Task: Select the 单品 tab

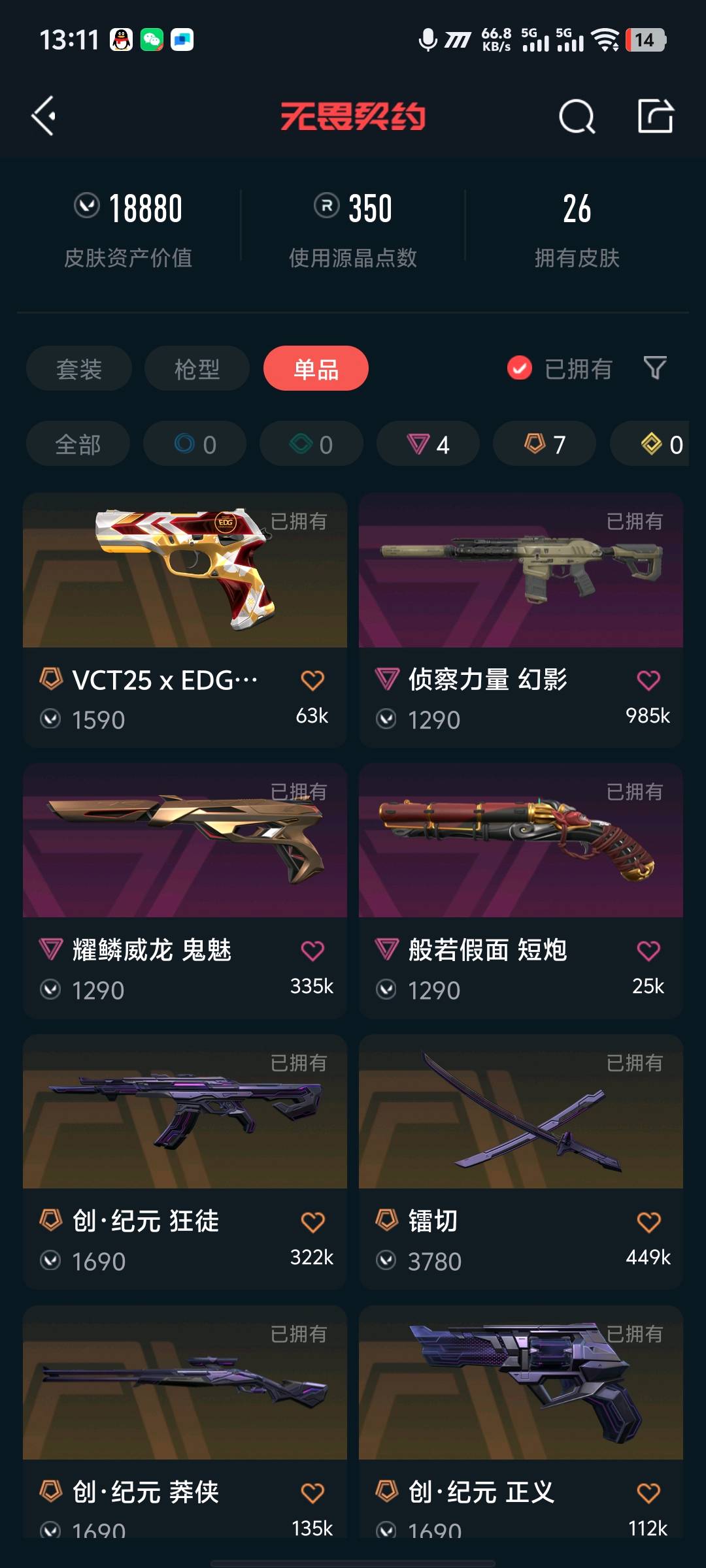Action: [316, 369]
